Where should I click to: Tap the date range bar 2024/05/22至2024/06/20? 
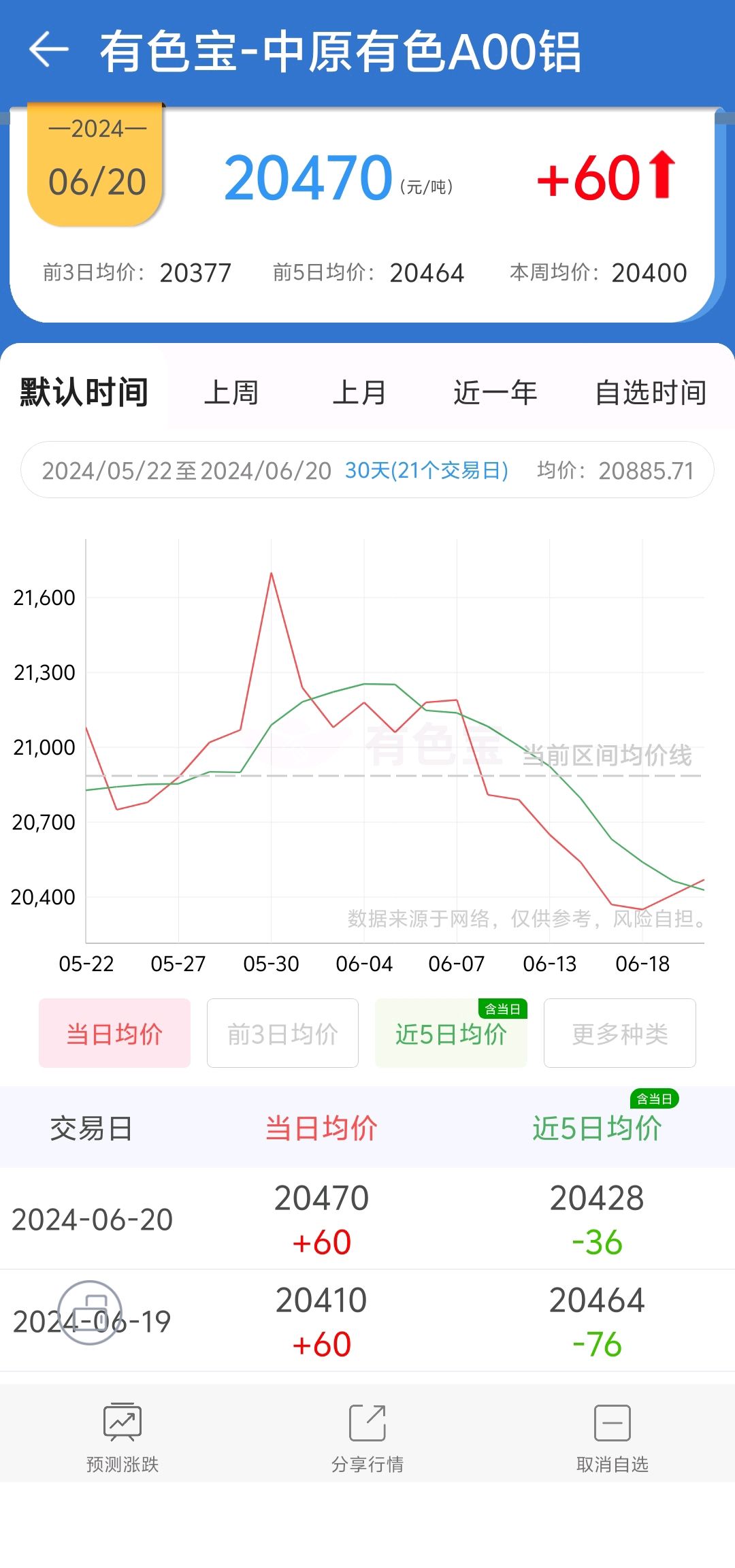point(367,470)
